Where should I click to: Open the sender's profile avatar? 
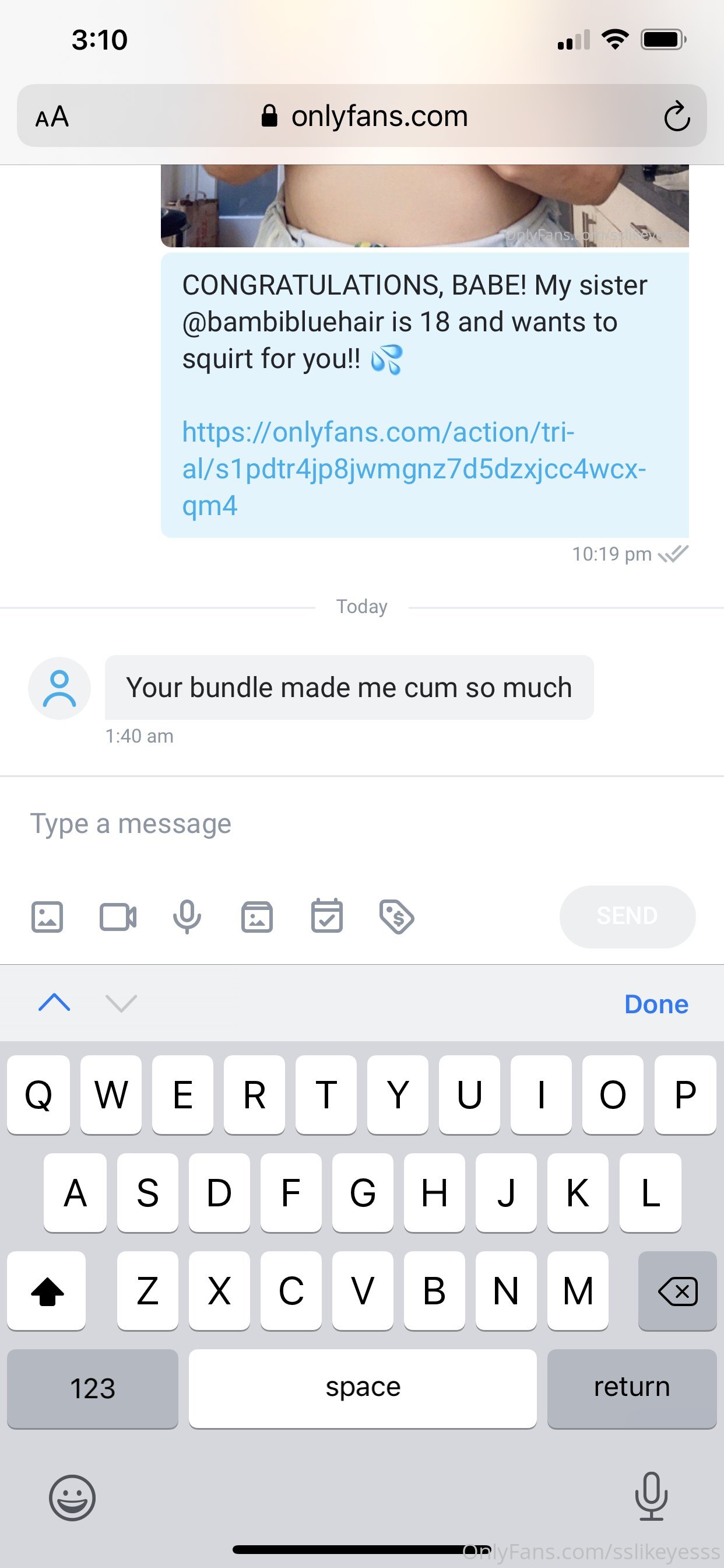59,688
